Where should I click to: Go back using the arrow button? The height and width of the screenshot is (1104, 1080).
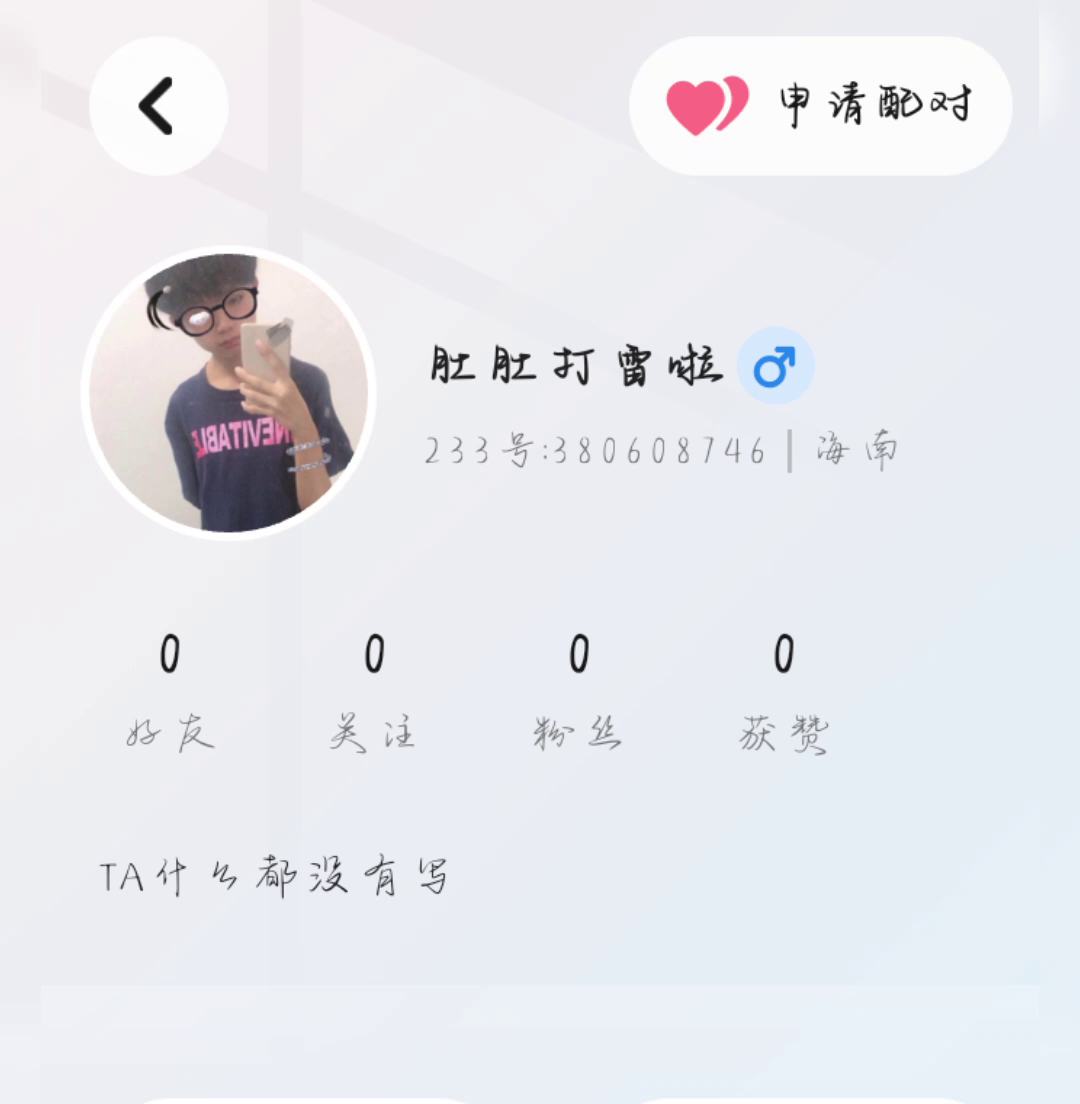[x=158, y=106]
